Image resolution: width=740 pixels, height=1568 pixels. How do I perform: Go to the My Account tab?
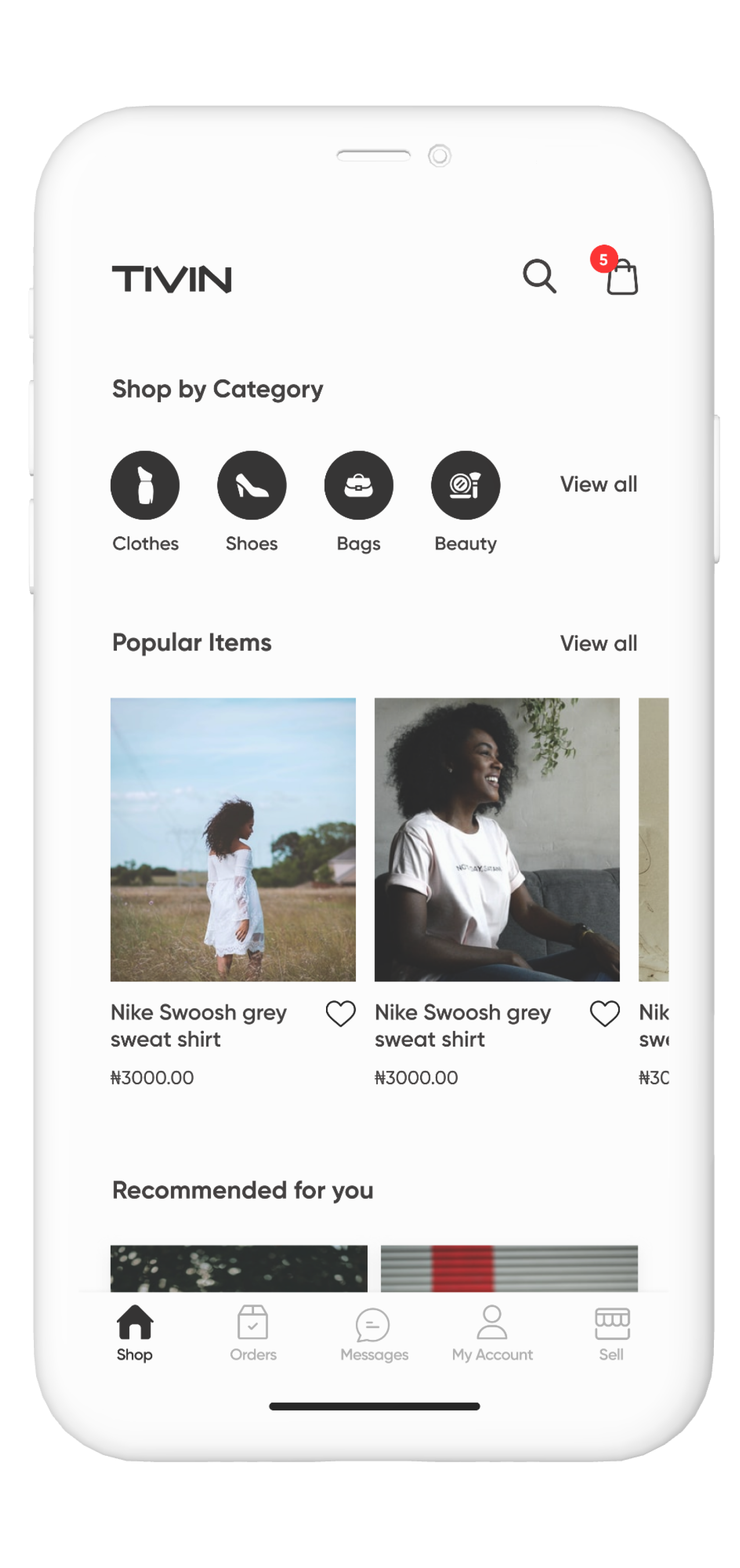(x=492, y=1333)
